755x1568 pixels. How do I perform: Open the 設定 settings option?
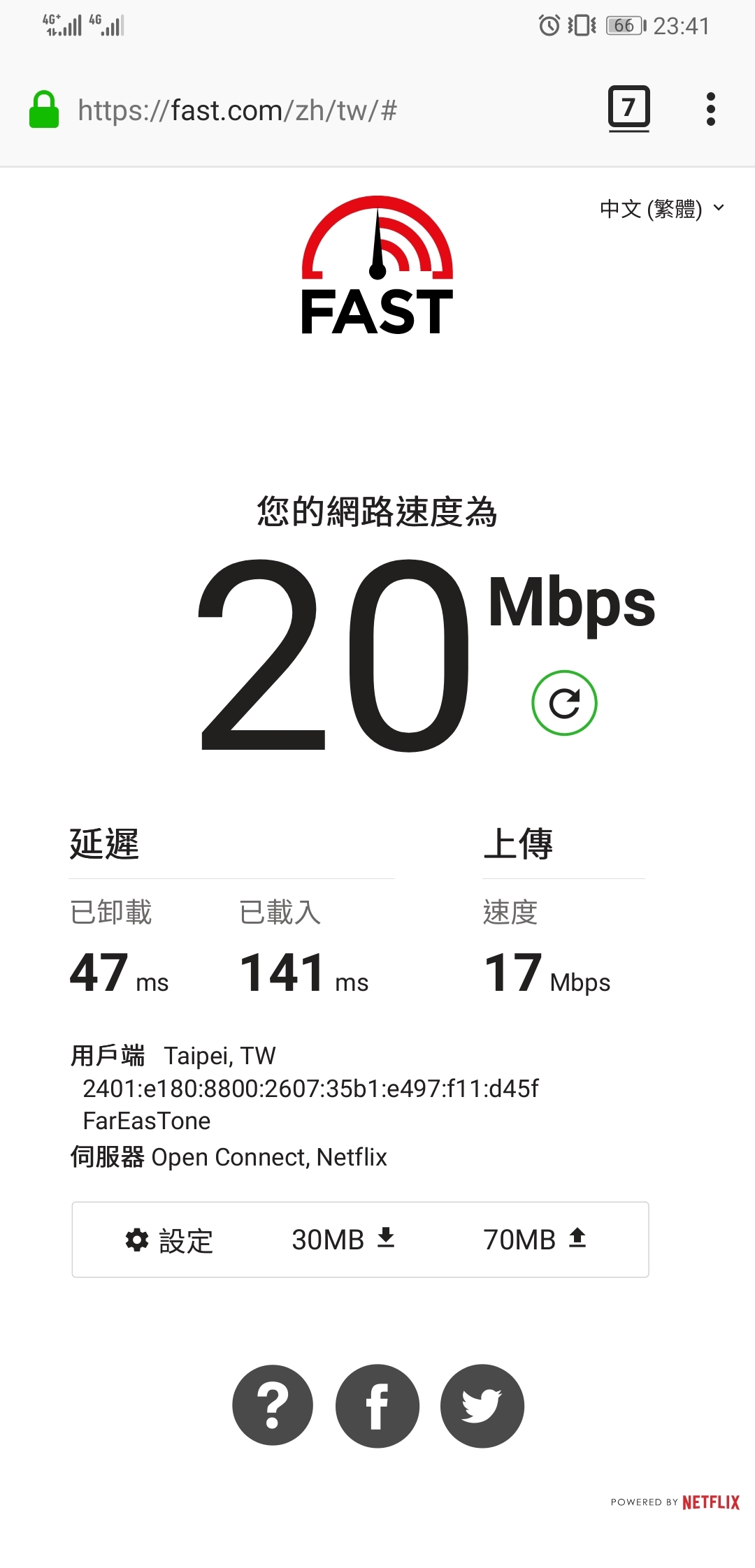[168, 1240]
